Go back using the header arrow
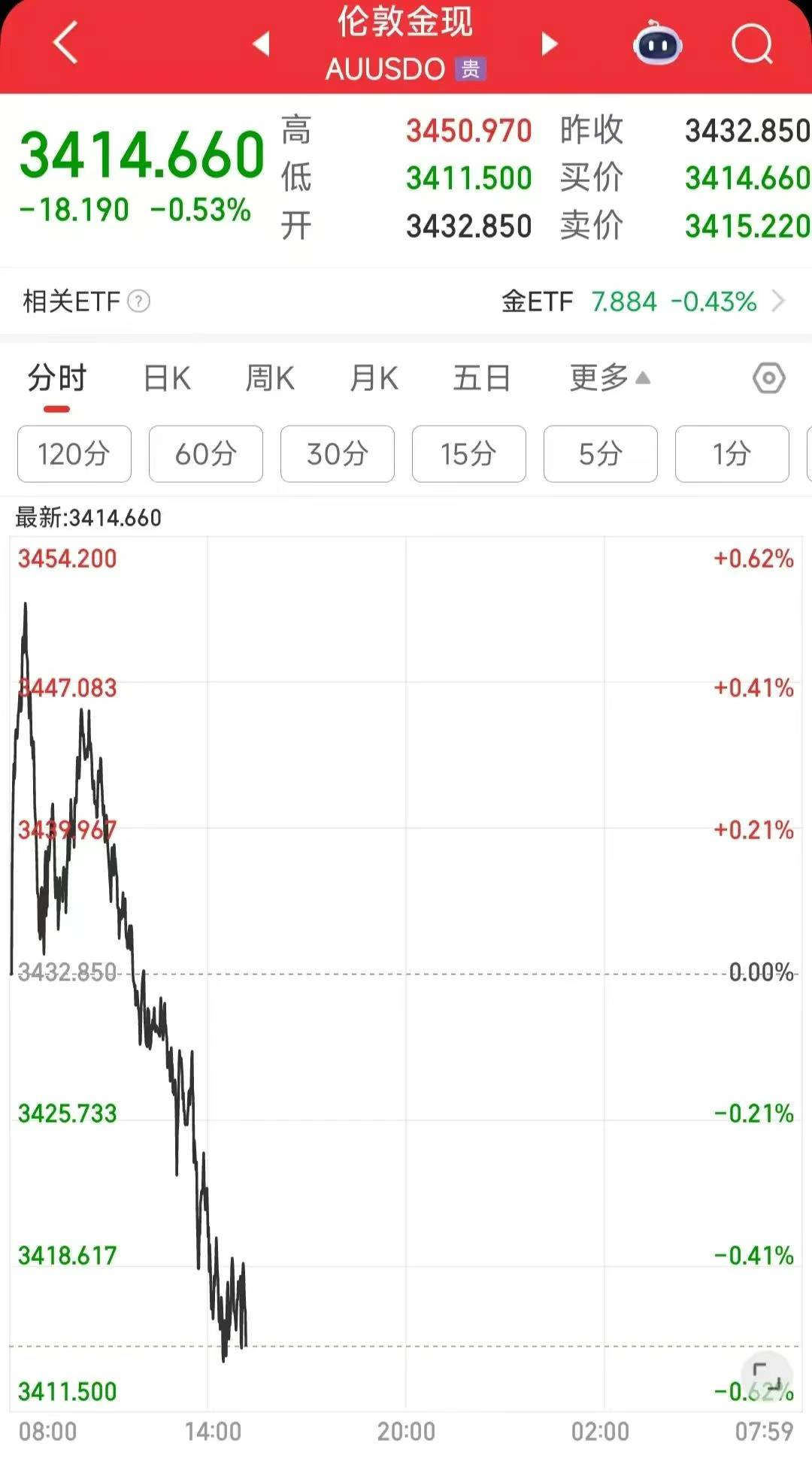812x1467 pixels. pyautogui.click(x=66, y=43)
